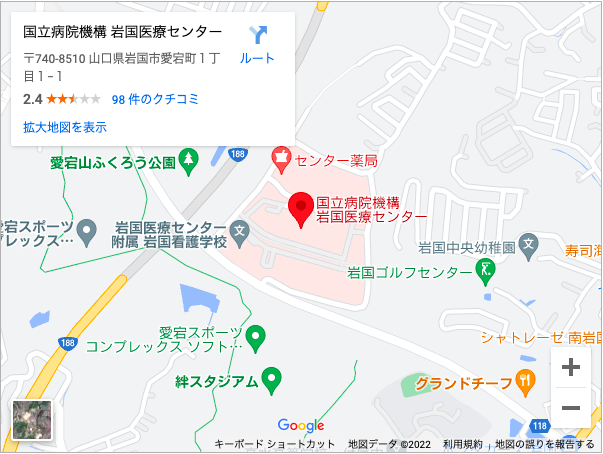This screenshot has width=603, height=454.
Task: Report a map error via 地図の誤りを報告する
Action: click(x=544, y=444)
